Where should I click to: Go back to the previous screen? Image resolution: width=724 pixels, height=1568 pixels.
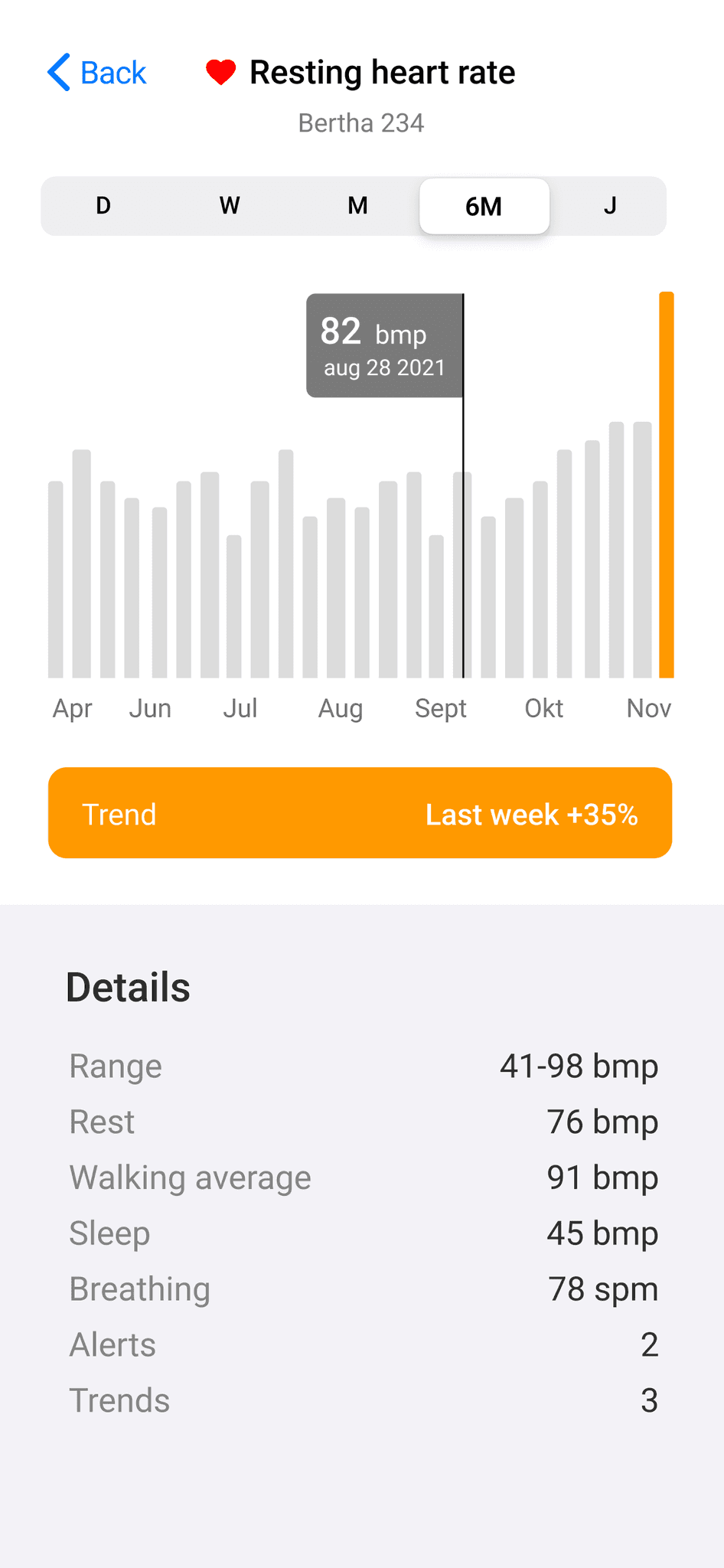(96, 73)
